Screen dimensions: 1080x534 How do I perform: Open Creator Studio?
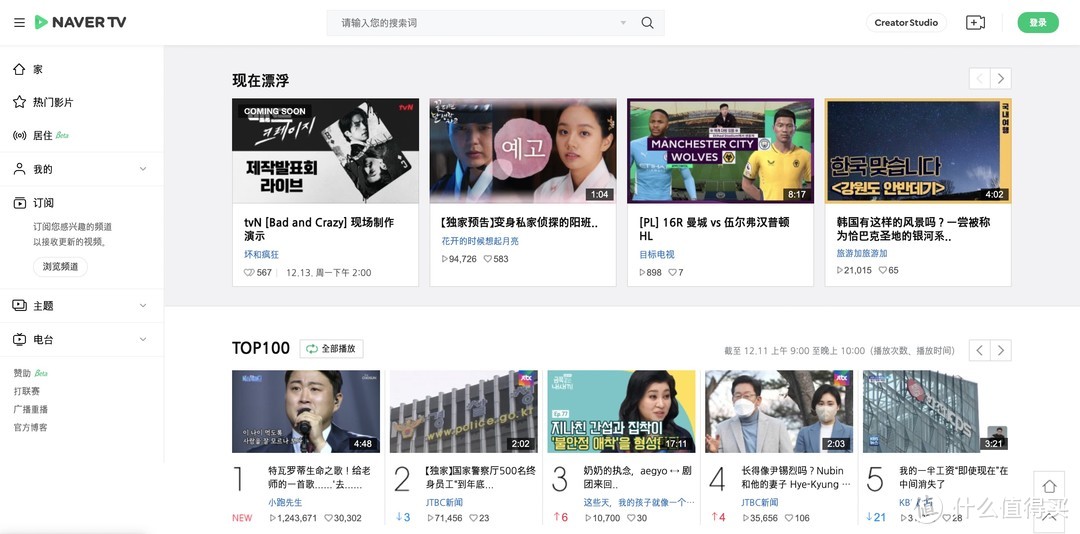tap(906, 22)
